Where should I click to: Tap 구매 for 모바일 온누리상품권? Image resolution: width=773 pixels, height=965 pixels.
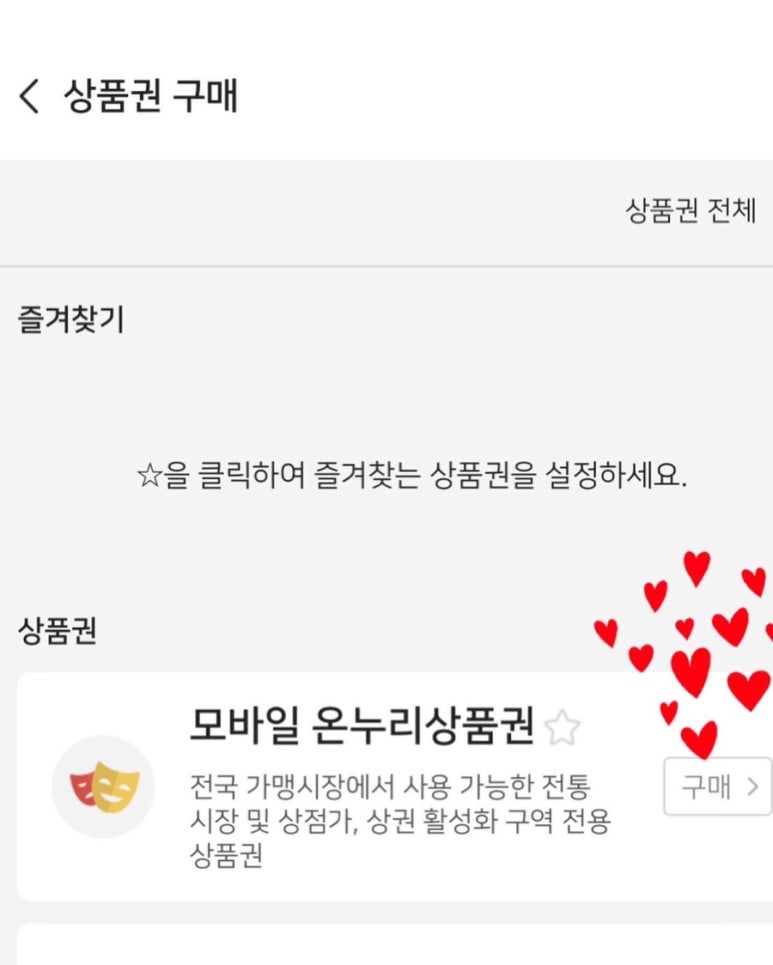tap(717, 787)
